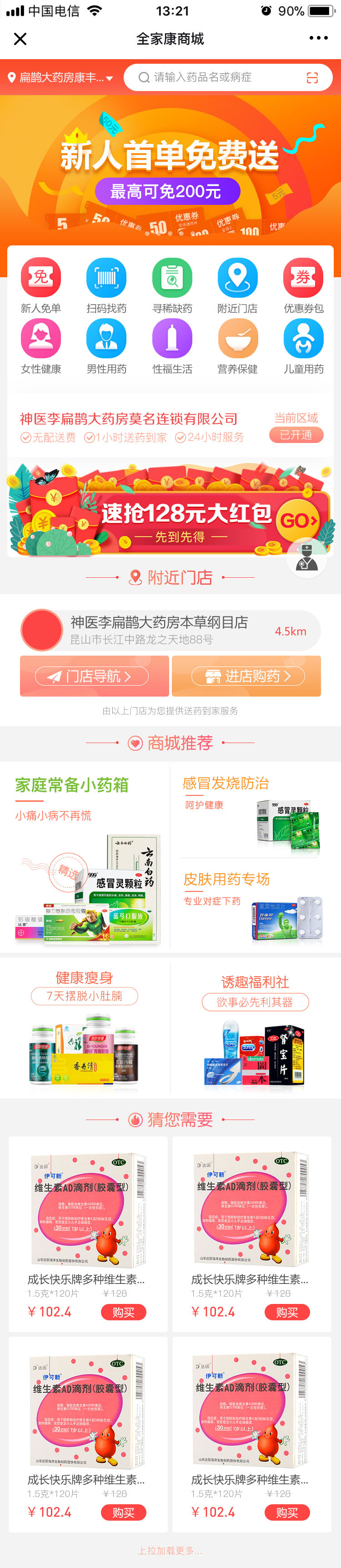The width and height of the screenshot is (341, 1568).
Task: Open the three-dot overflow menu
Action: [x=318, y=38]
